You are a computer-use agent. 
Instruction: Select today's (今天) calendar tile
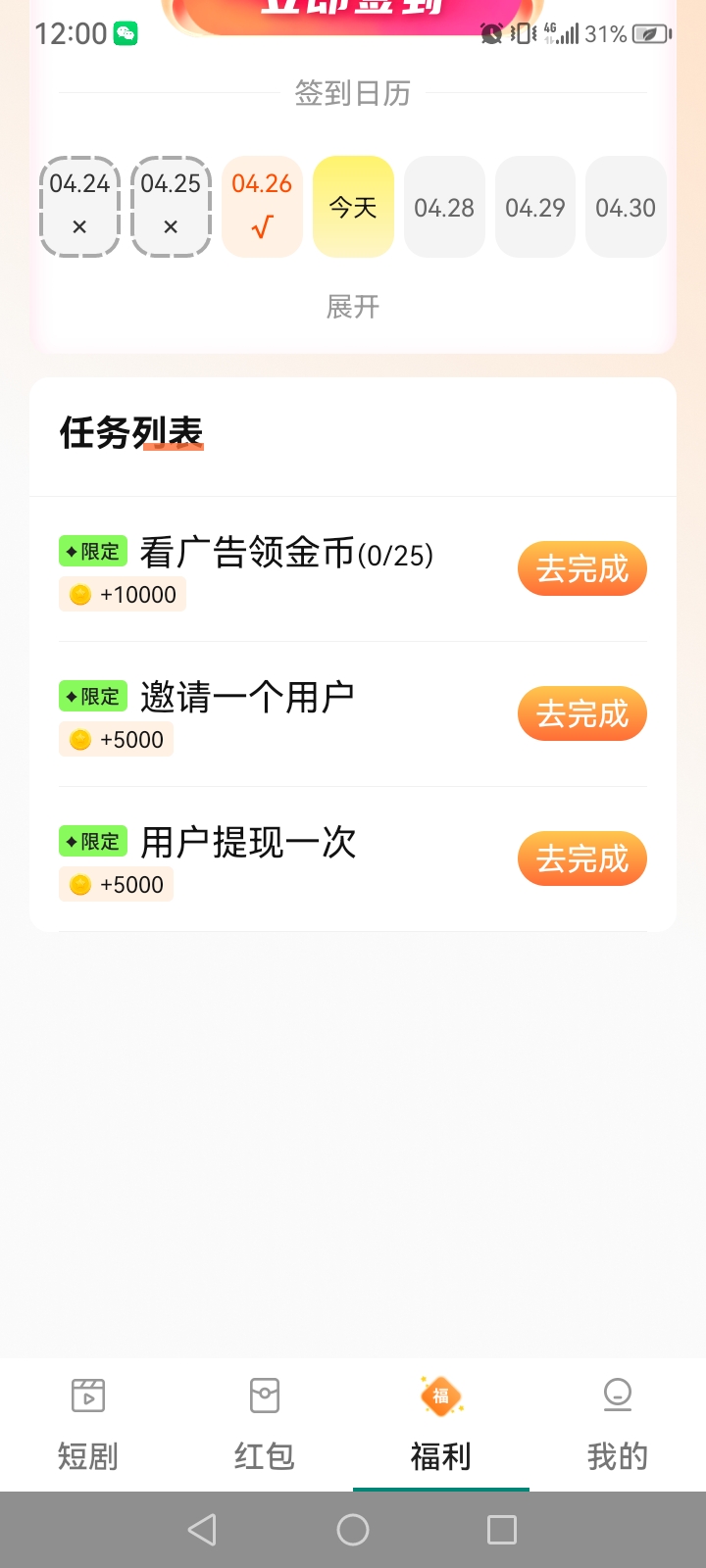(353, 207)
